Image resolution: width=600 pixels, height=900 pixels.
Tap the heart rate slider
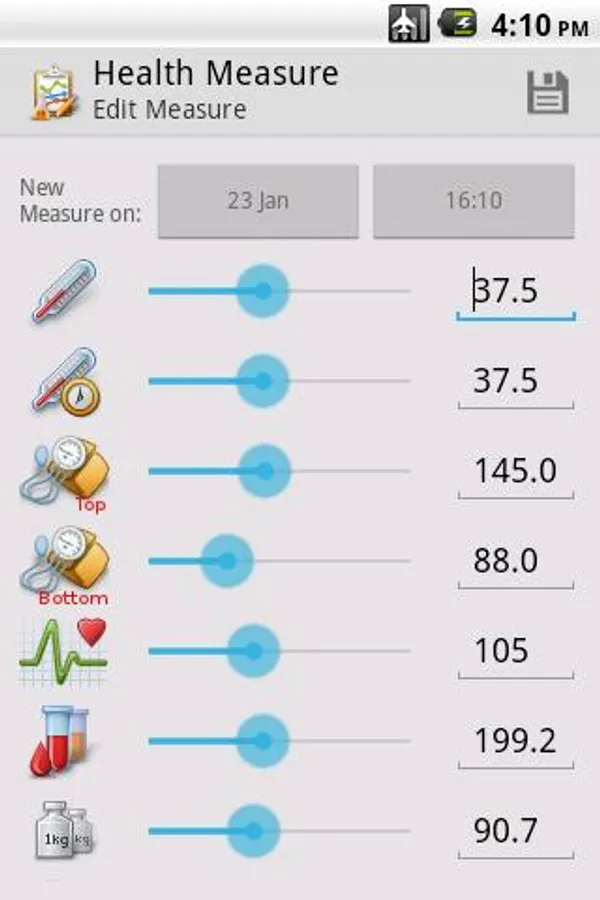pyautogui.click(x=253, y=651)
